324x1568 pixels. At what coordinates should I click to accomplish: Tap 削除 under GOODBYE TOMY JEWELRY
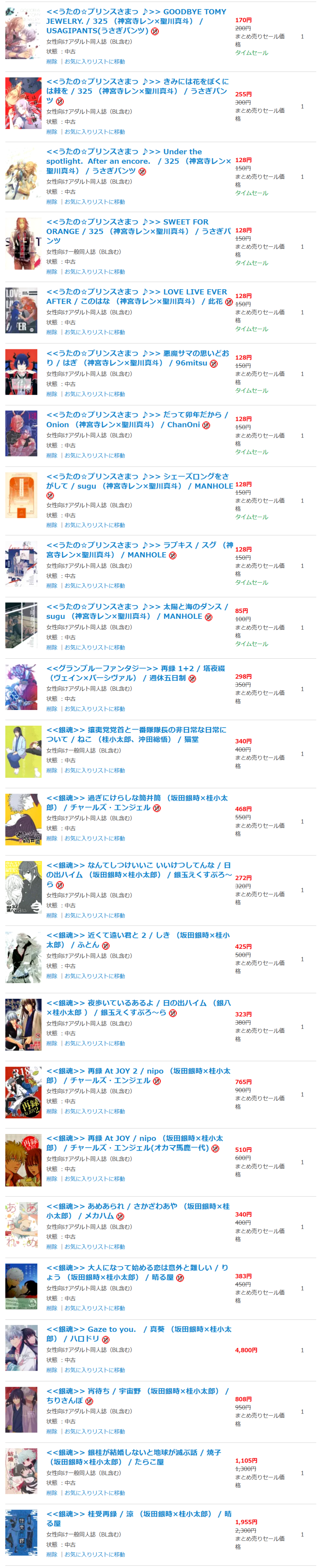(52, 61)
